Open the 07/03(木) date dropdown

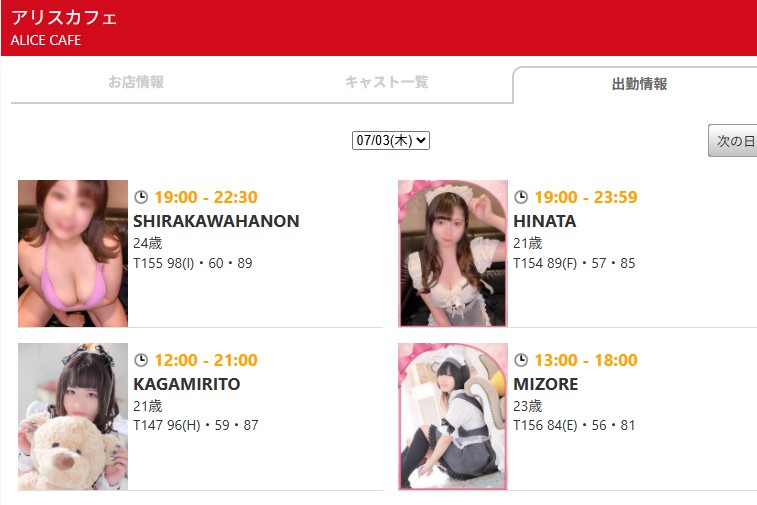[391, 141]
